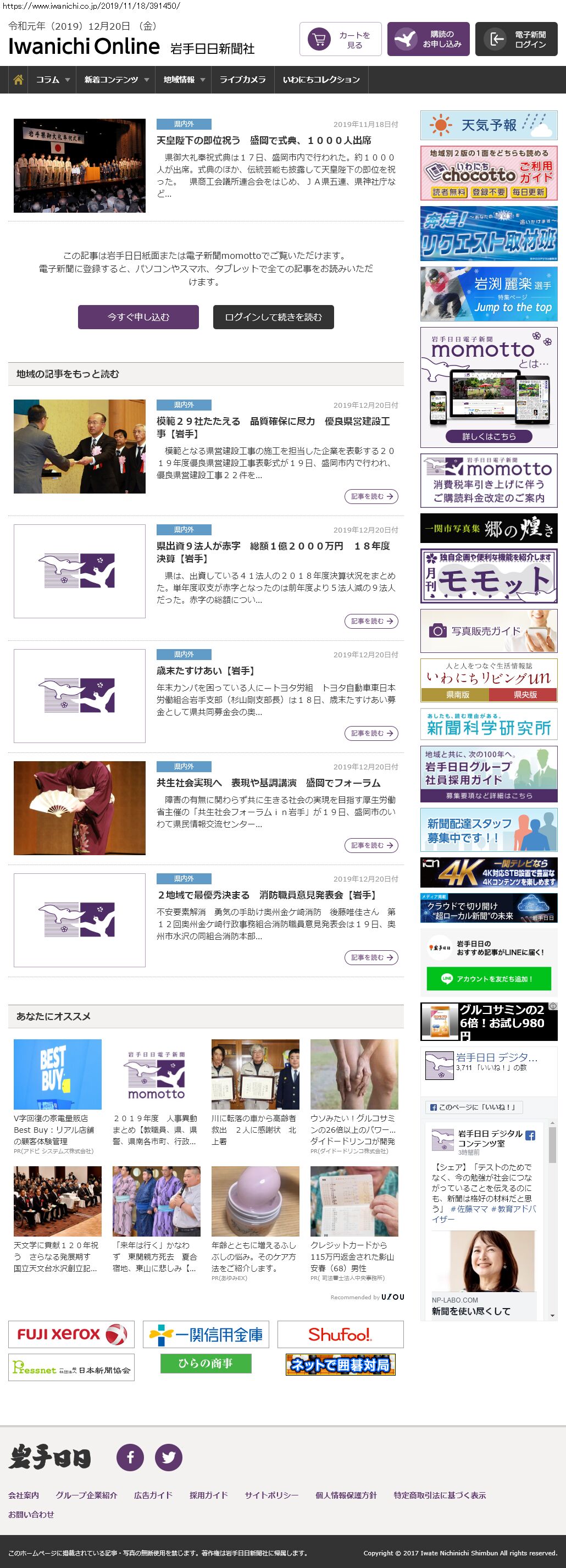This screenshot has width=566, height=1568.
Task: Open the 天気予報 weather banner
Action: click(x=489, y=125)
